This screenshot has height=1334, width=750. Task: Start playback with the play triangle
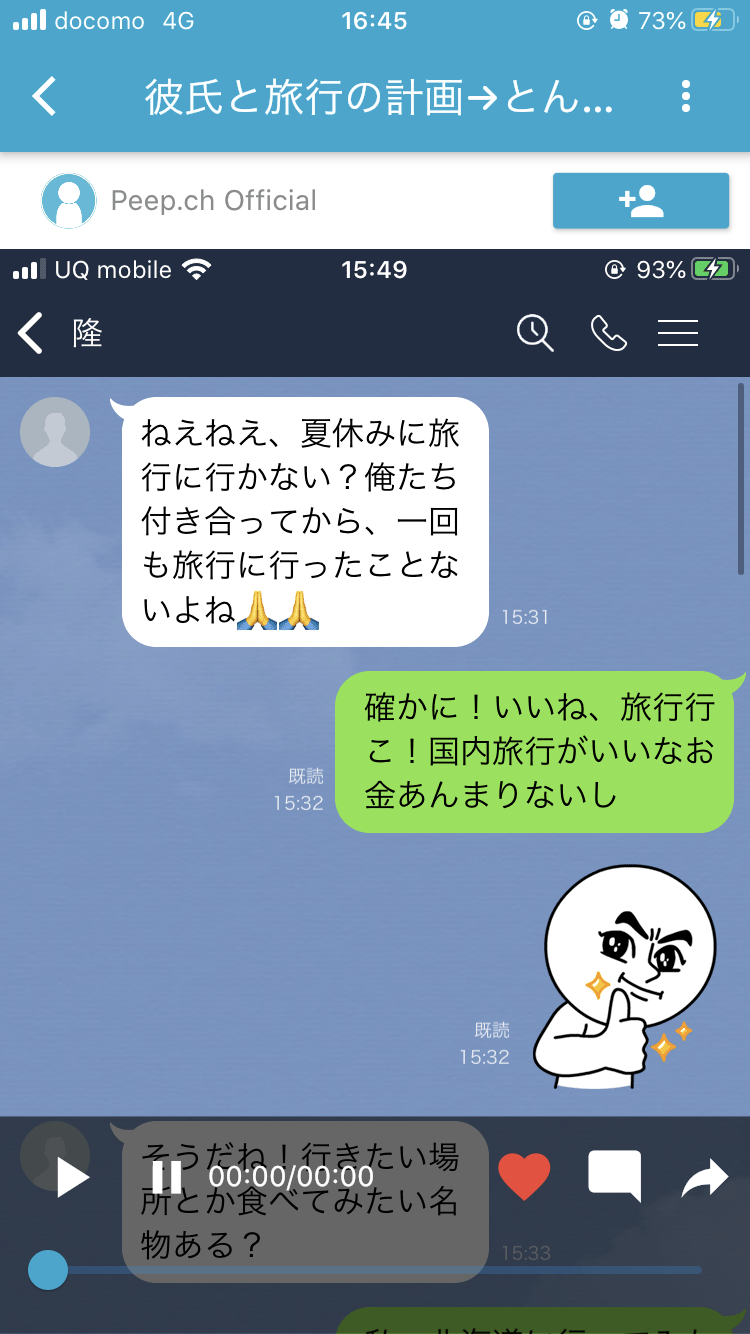(x=72, y=1177)
